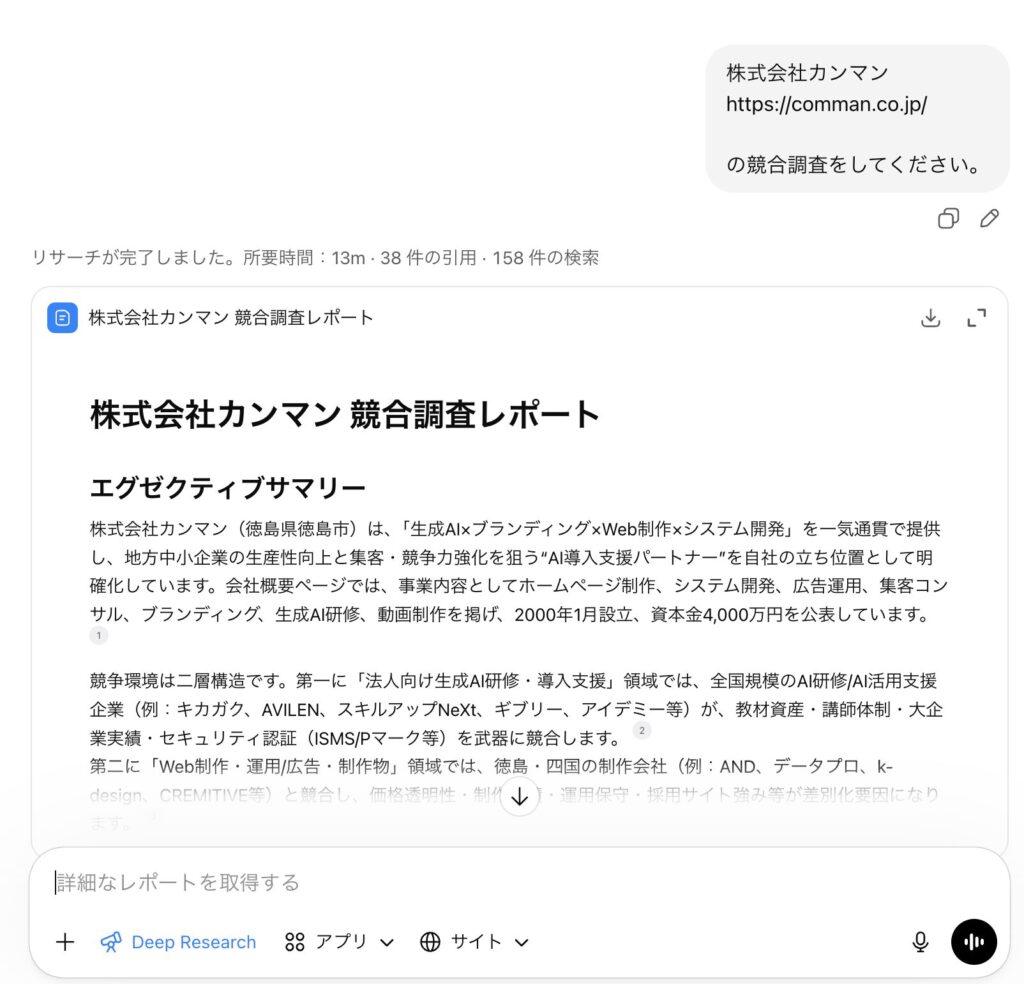Open citation 2 in the summary
The width and height of the screenshot is (1024, 984).
pyautogui.click(x=642, y=730)
